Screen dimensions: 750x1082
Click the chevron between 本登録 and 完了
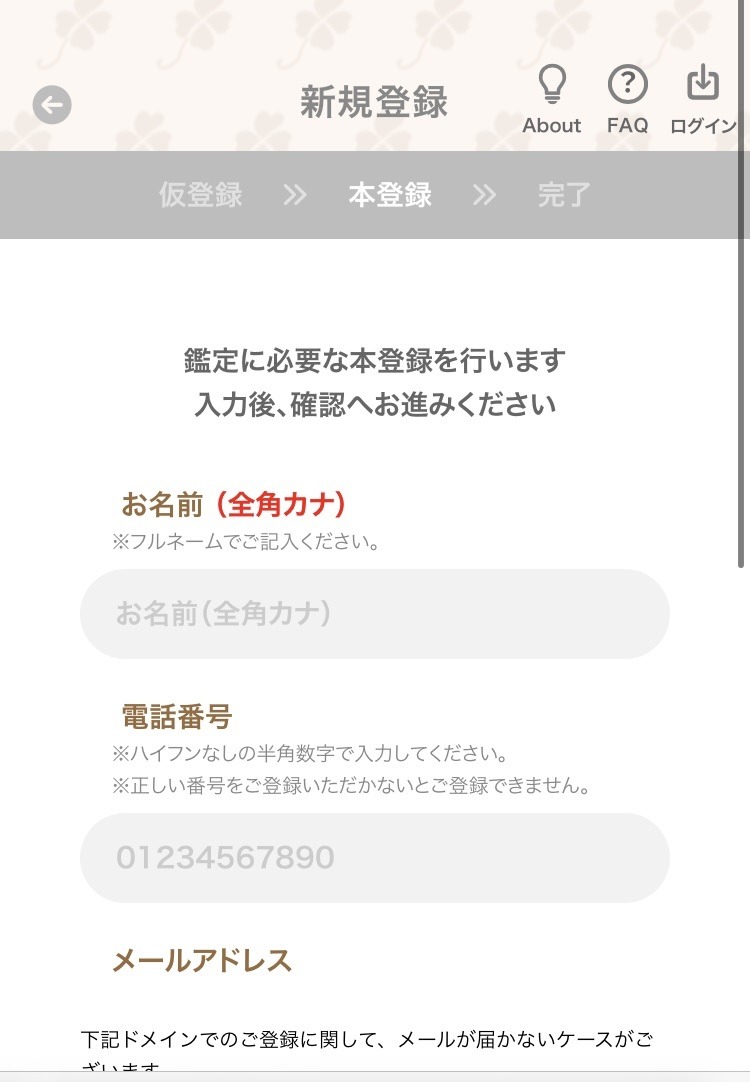(484, 195)
